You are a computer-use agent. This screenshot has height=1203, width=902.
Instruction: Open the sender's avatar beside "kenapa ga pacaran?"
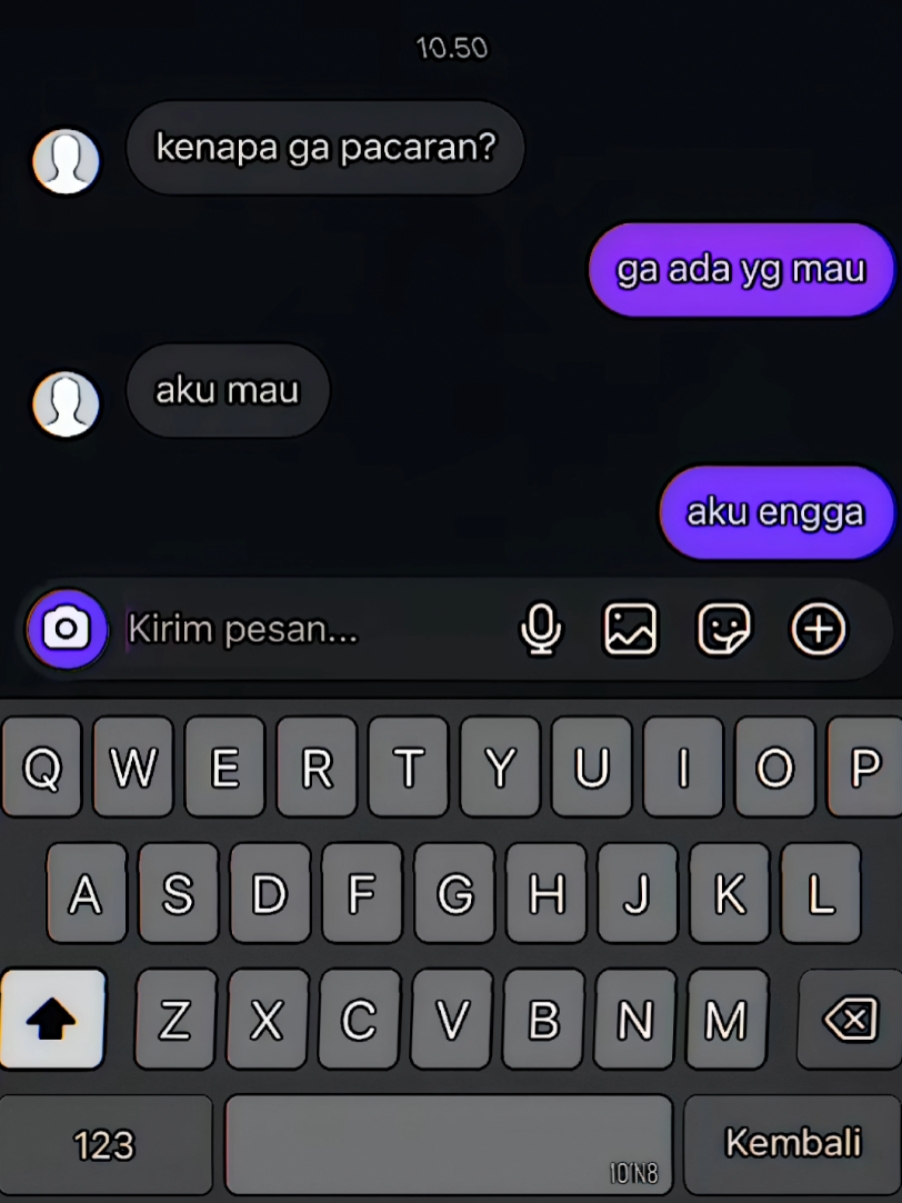coord(66,161)
